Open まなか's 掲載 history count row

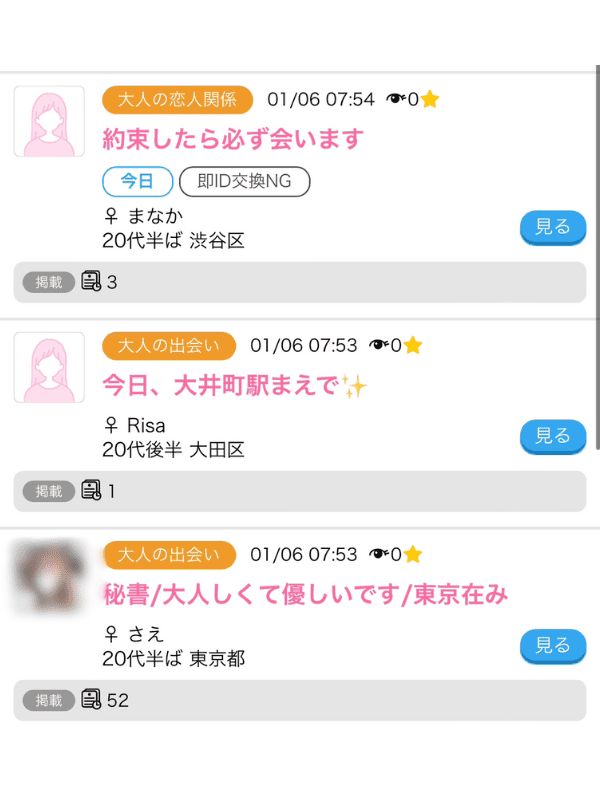tap(299, 282)
